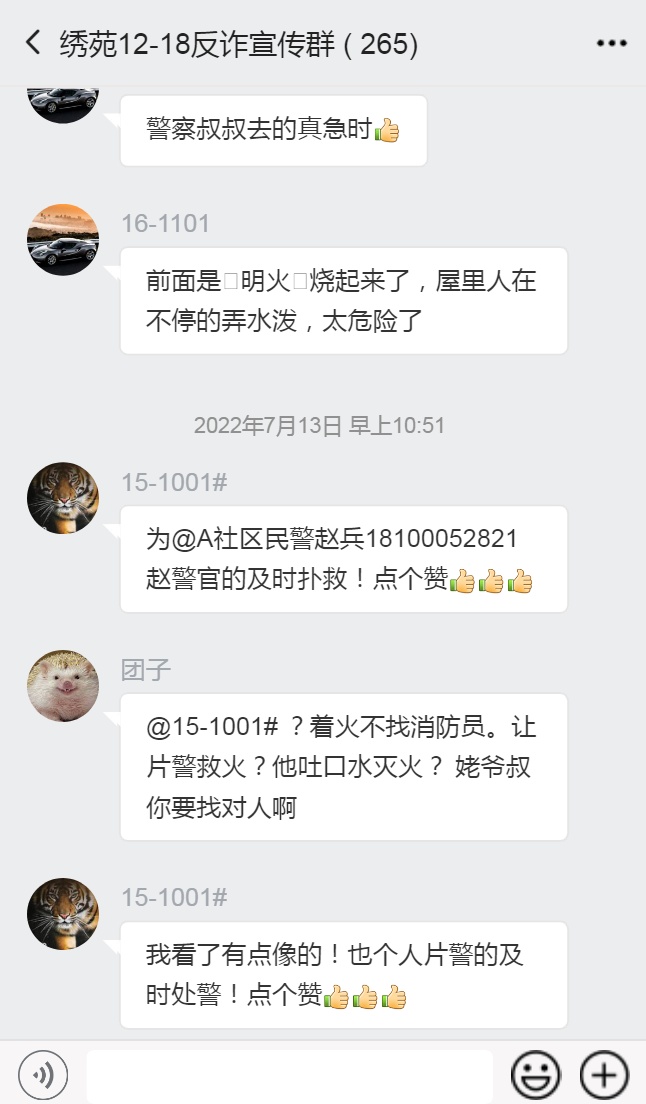The width and height of the screenshot is (646, 1104).
Task: Go back from the group chat
Action: coord(33,43)
